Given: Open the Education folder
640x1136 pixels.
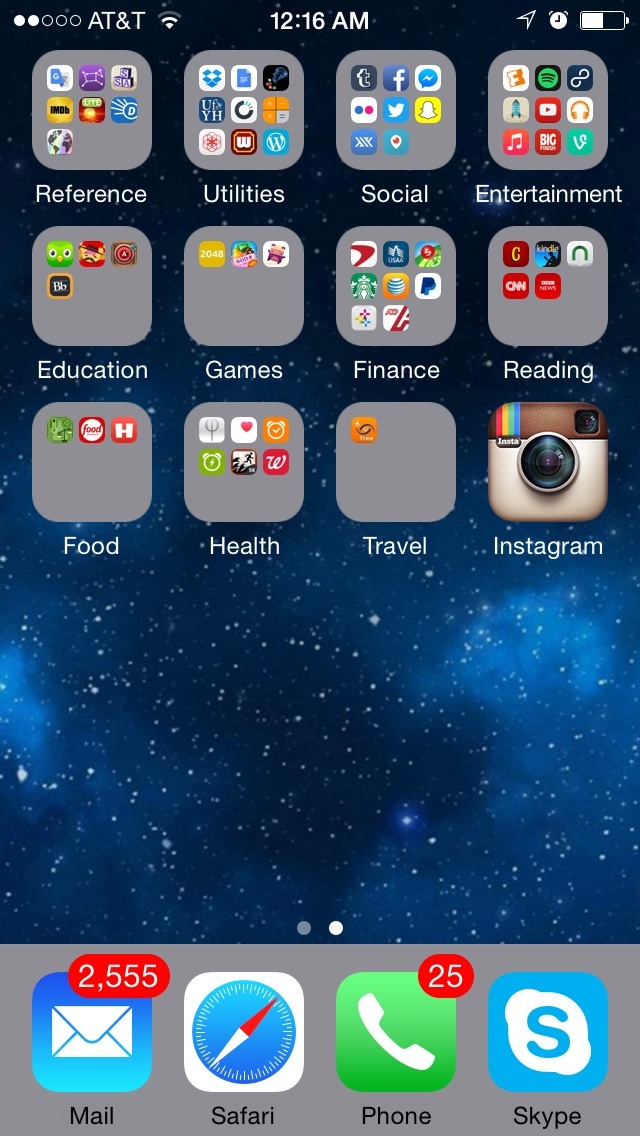Looking at the screenshot, I should click(x=92, y=286).
